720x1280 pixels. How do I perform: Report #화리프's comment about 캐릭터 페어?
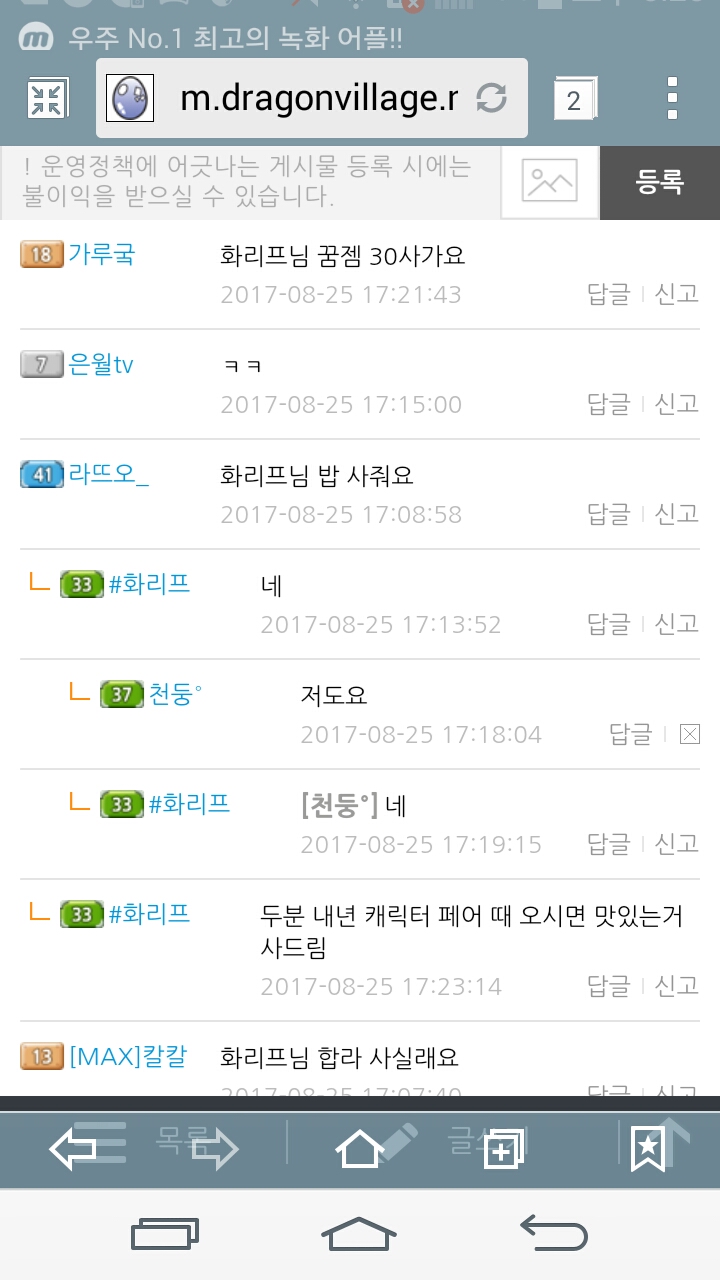[x=677, y=986]
